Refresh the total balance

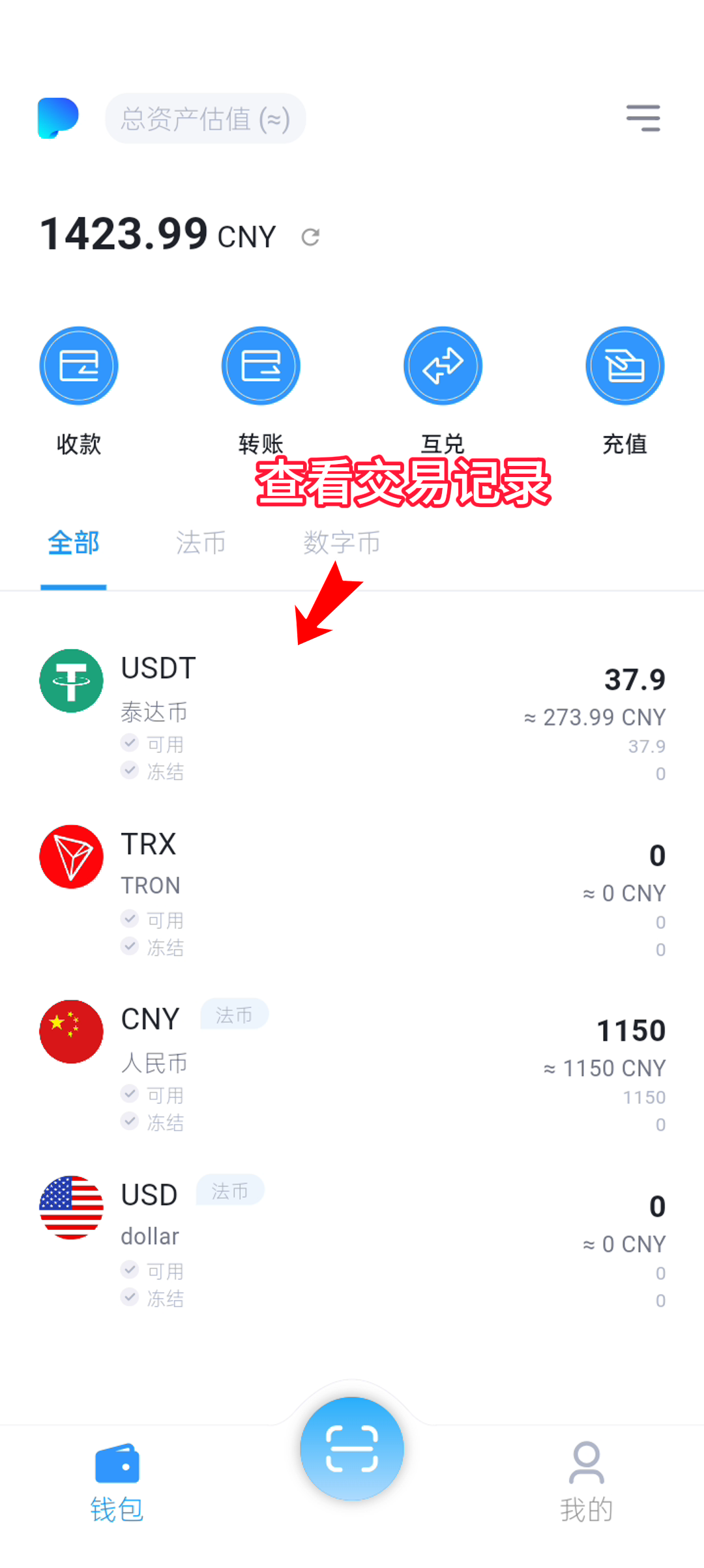(x=310, y=237)
